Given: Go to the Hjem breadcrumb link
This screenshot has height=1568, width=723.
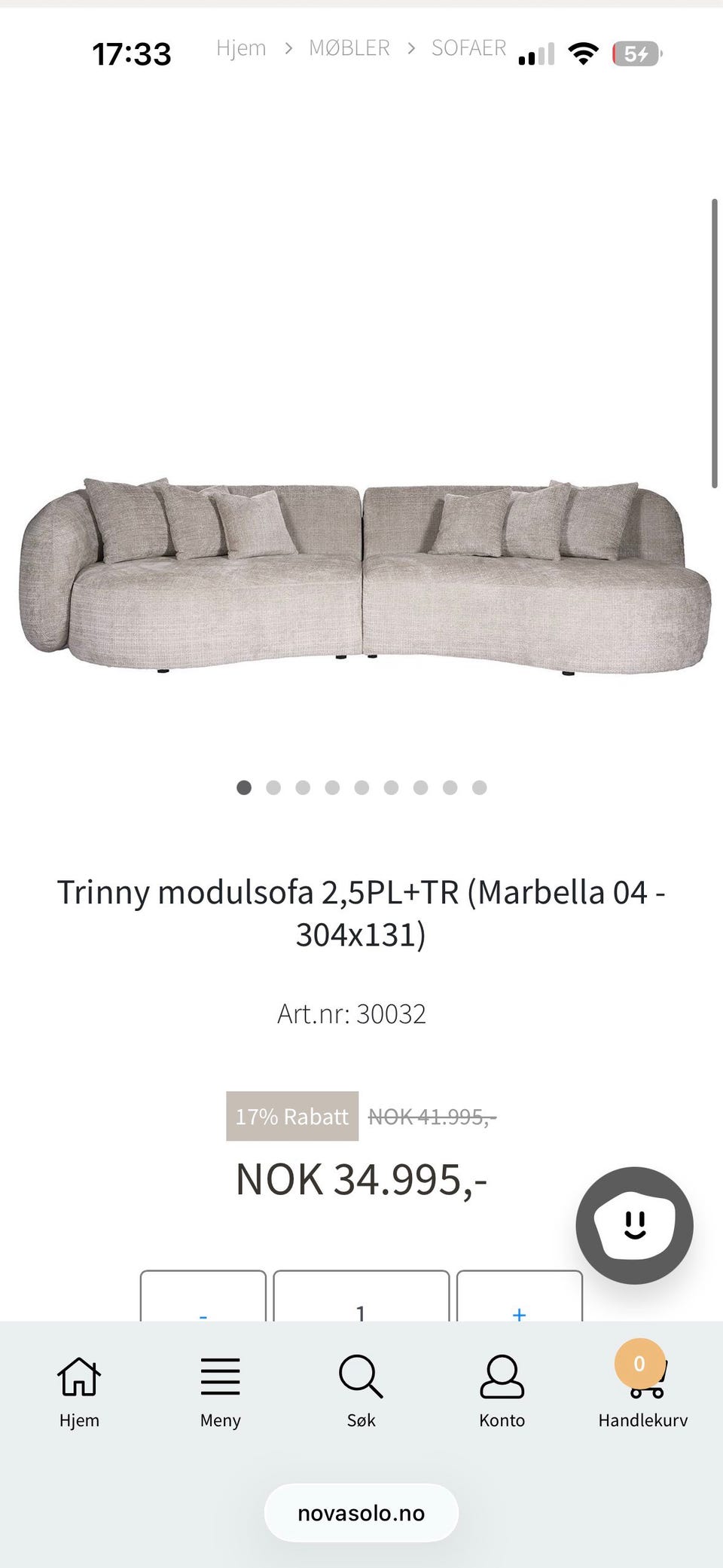Looking at the screenshot, I should (241, 47).
